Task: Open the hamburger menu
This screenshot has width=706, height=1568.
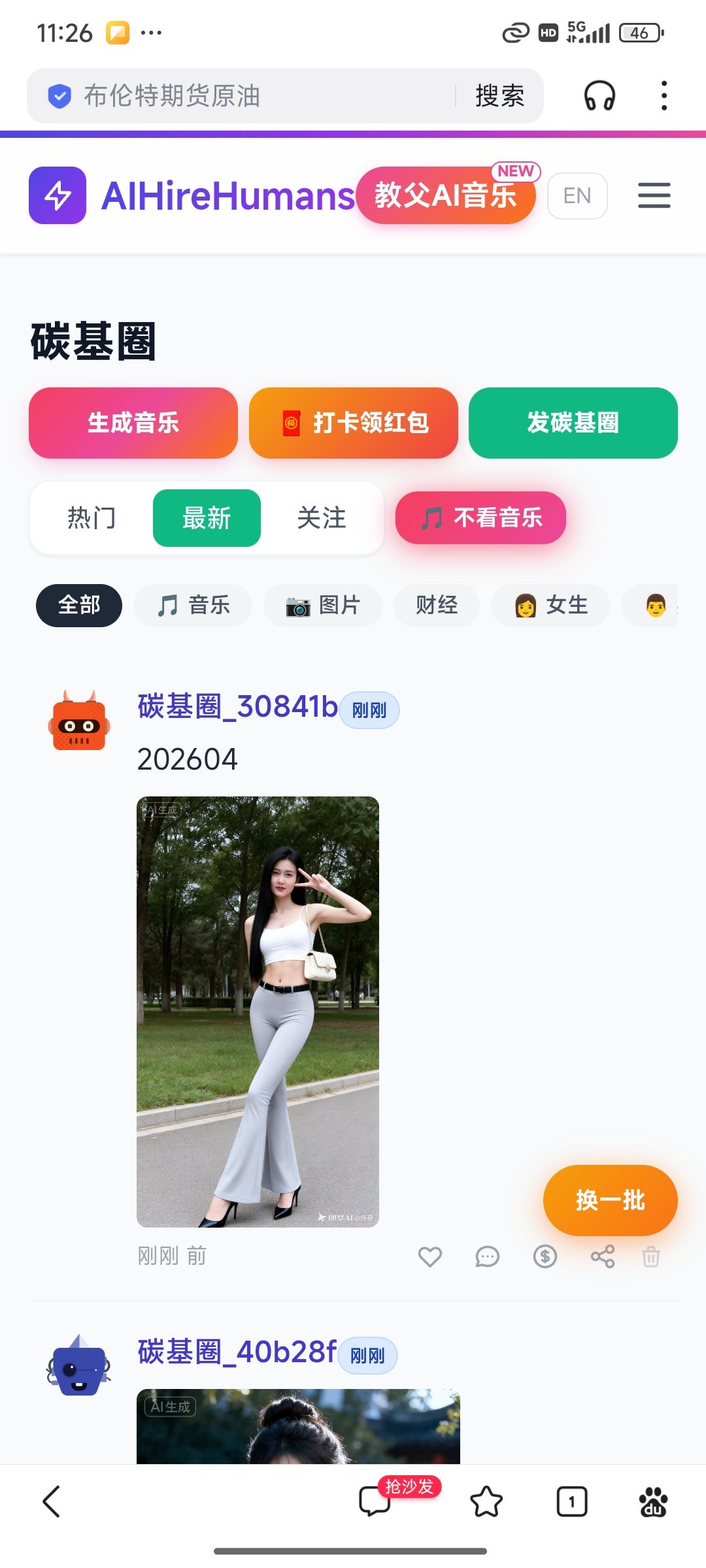Action: click(654, 195)
